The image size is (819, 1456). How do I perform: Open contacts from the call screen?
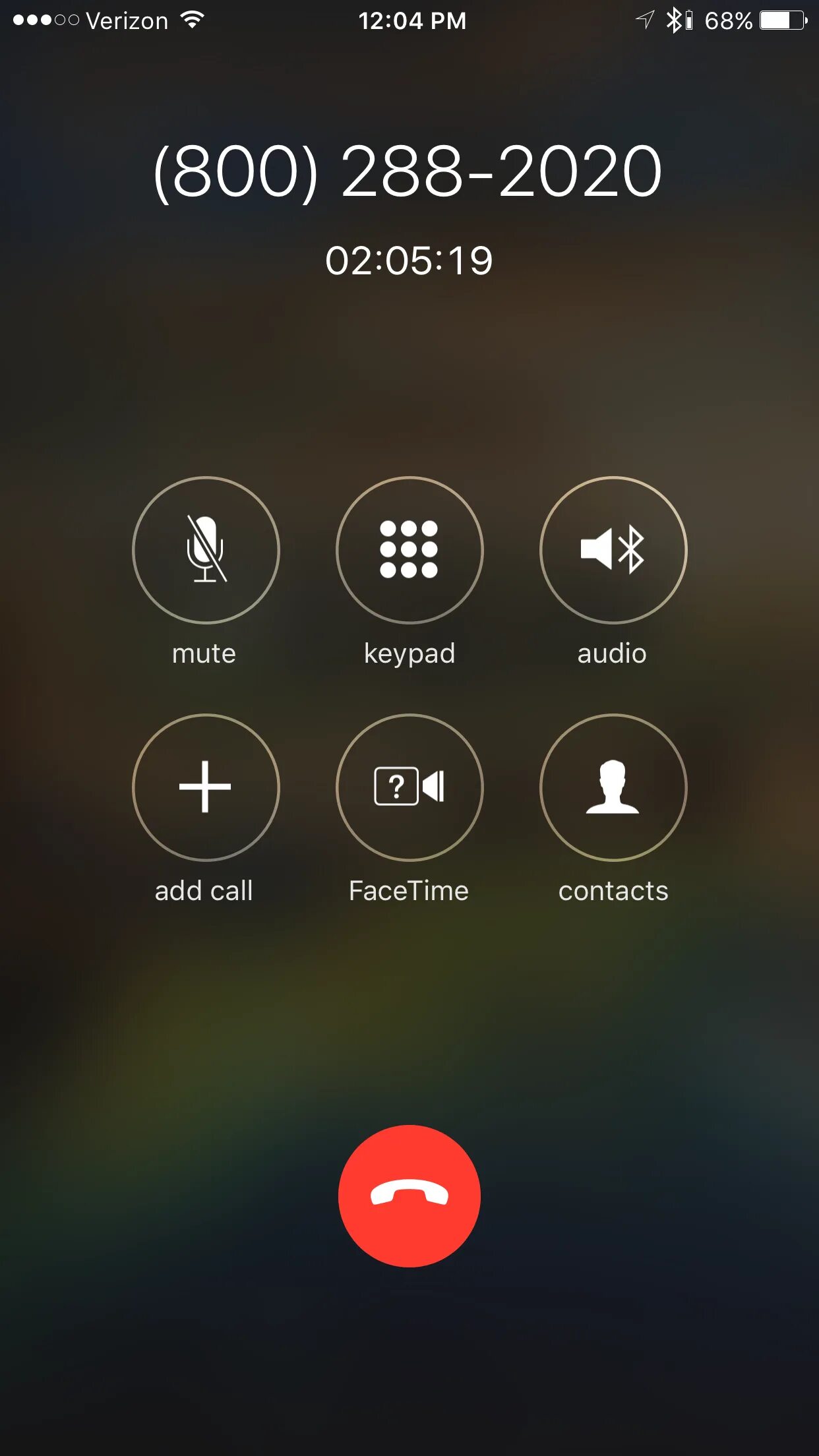(613, 787)
